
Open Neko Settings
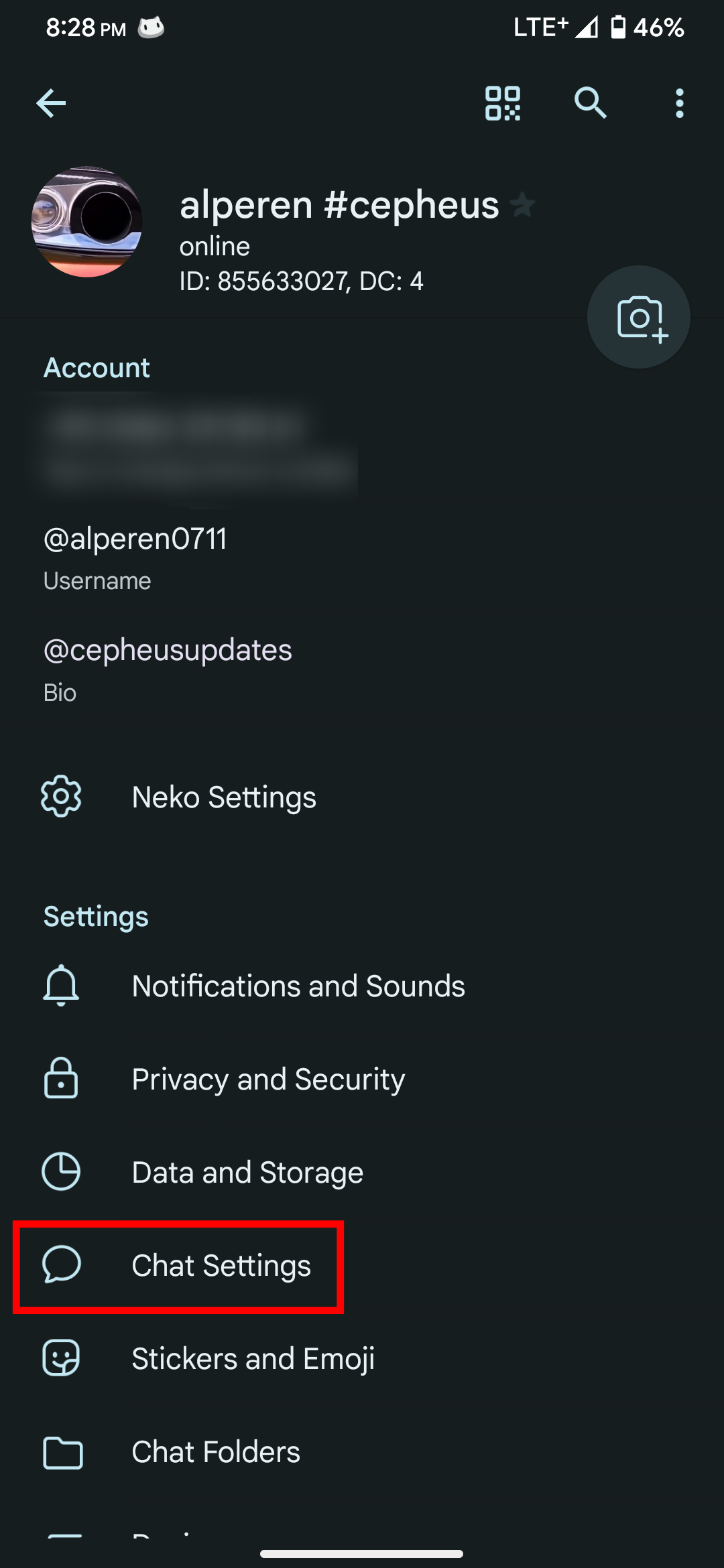(224, 797)
